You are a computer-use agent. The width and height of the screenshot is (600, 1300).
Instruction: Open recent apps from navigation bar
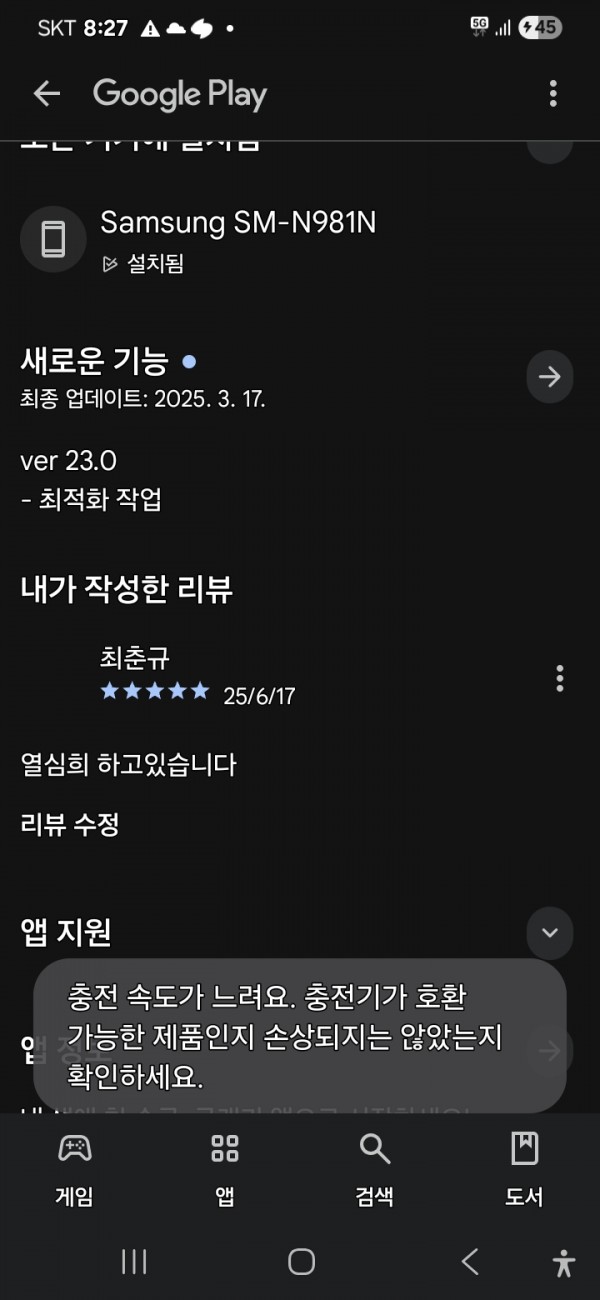134,1261
